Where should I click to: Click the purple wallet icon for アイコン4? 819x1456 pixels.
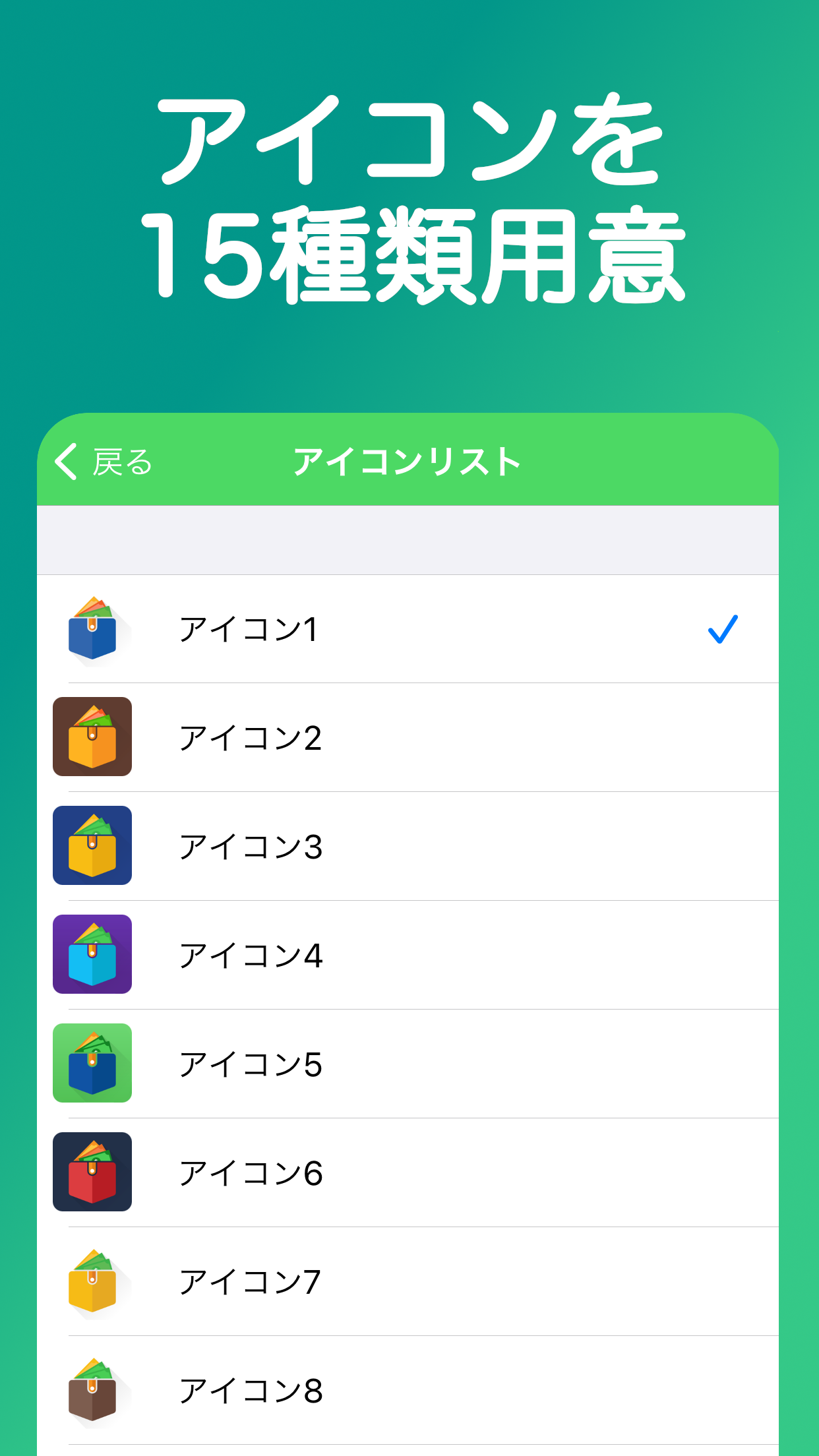[92, 954]
